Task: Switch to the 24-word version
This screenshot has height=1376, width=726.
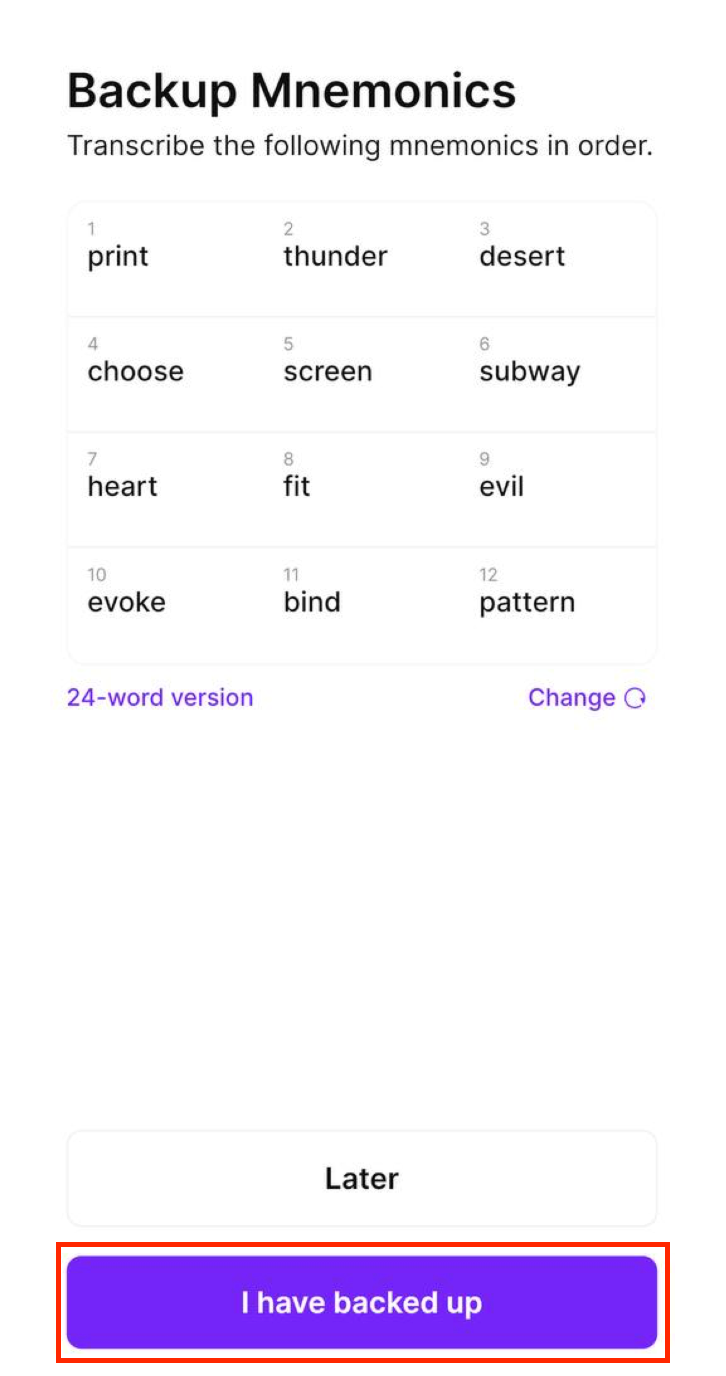Action: [x=160, y=697]
